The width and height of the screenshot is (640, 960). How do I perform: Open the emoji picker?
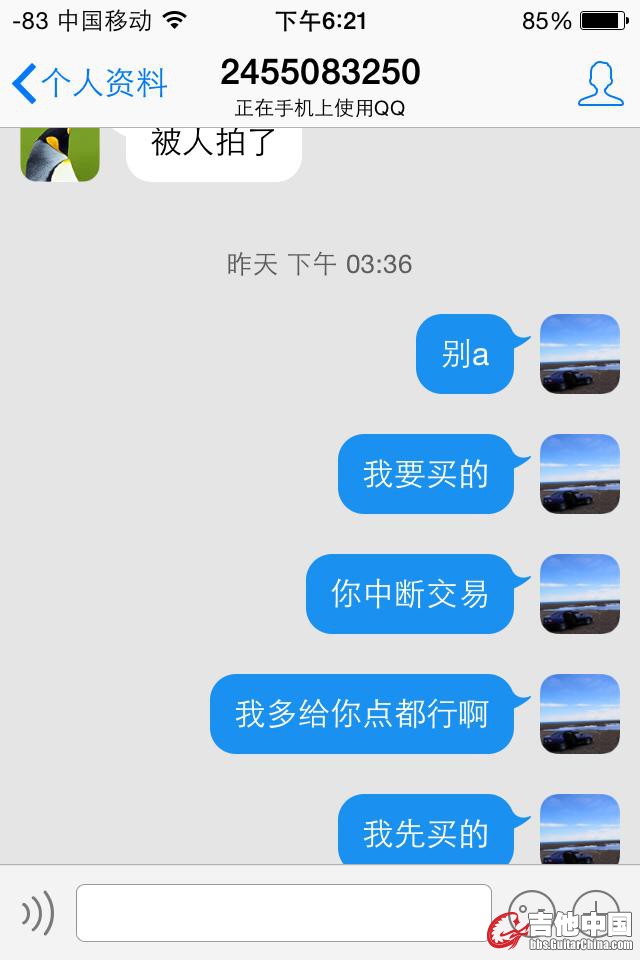pos(531,912)
